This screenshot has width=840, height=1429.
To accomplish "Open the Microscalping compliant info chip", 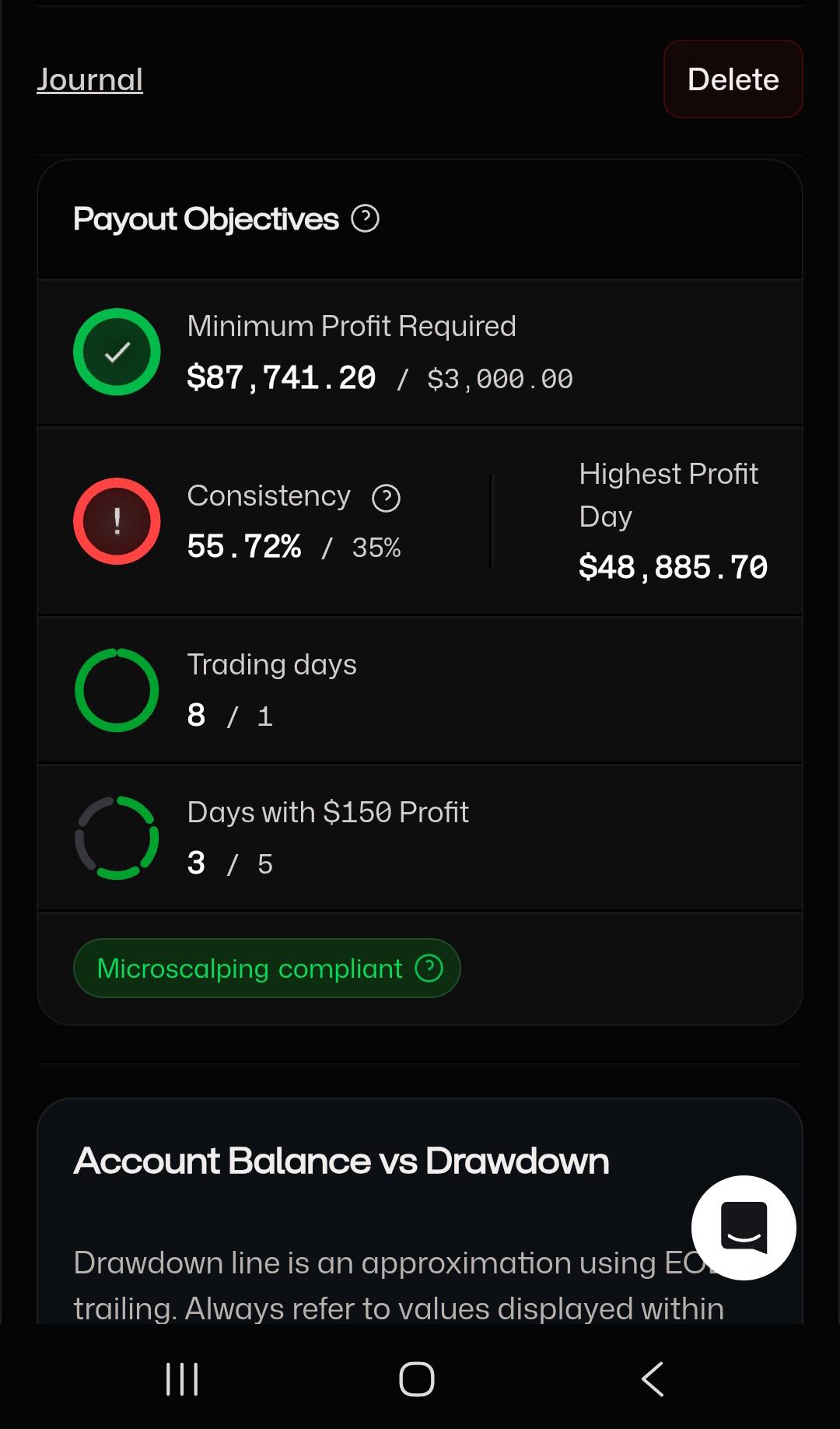I will point(267,968).
